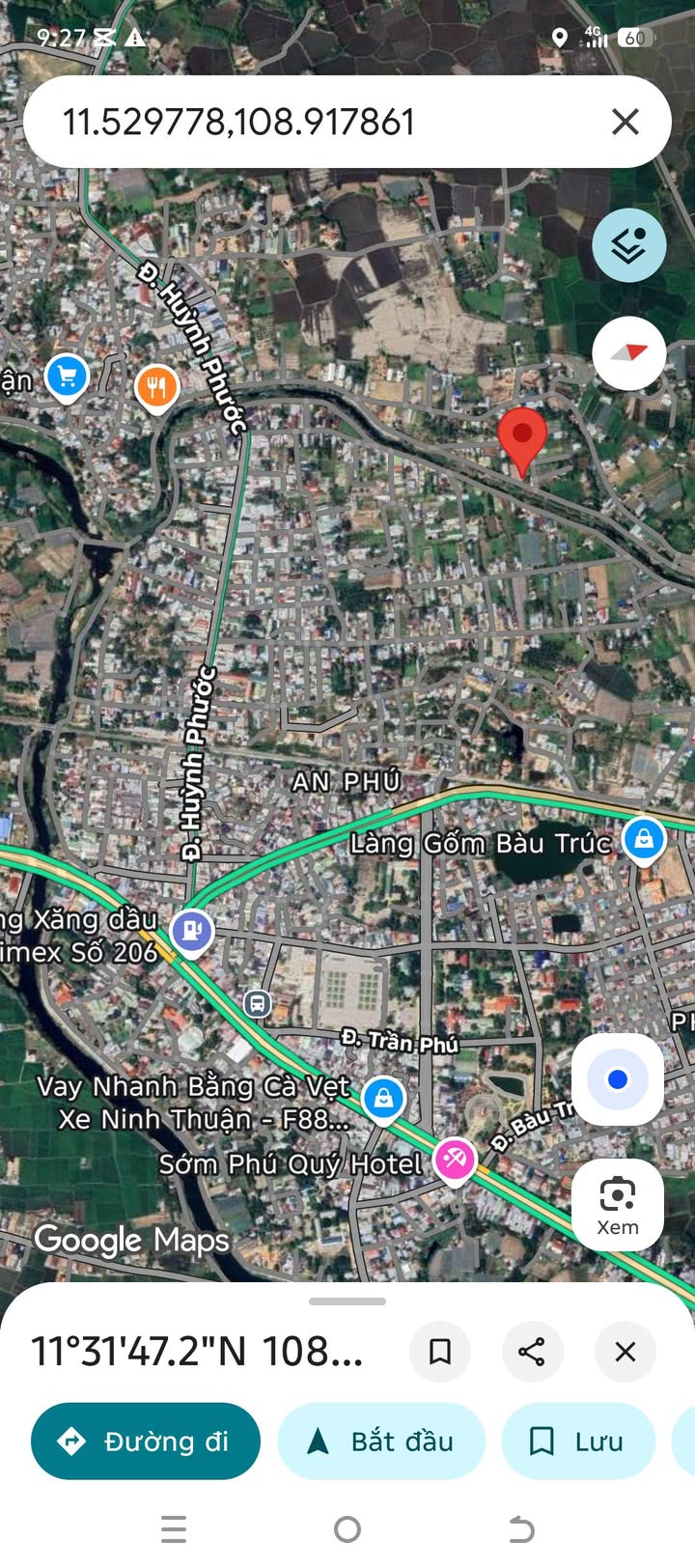The image size is (695, 1568).
Task: Clear the search with the X icon
Action: coord(625,123)
